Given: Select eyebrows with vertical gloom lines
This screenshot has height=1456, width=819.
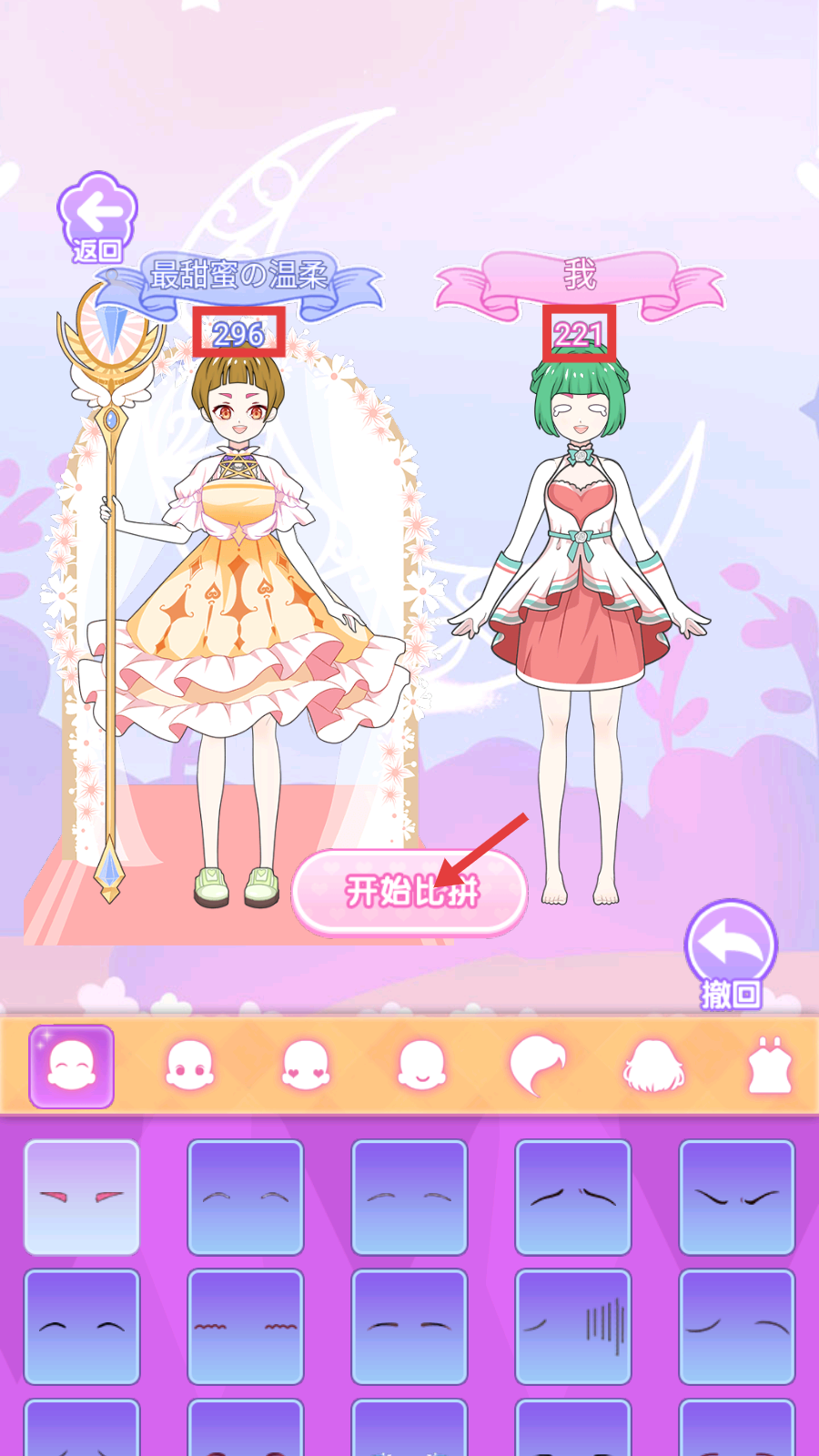Looking at the screenshot, I should click(573, 1327).
